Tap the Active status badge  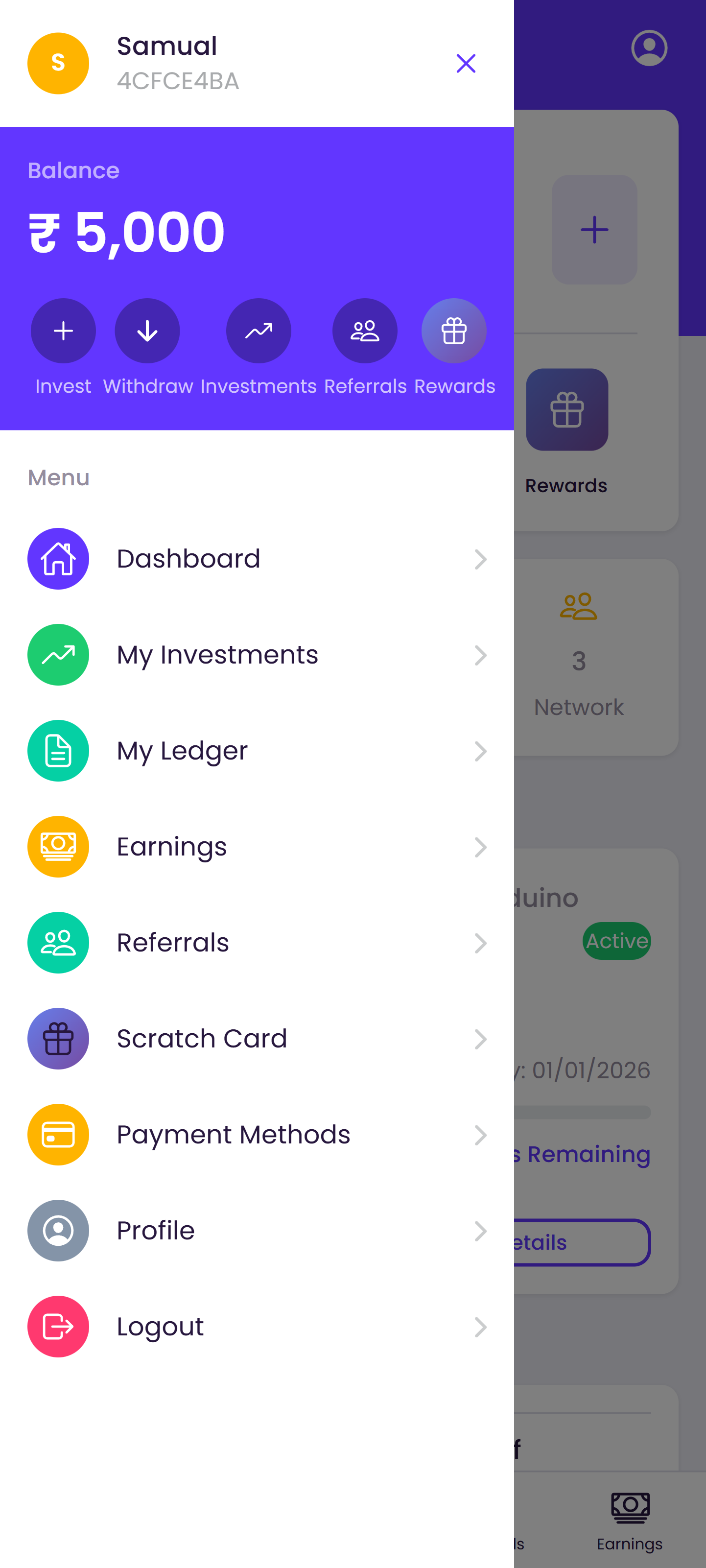(x=616, y=940)
